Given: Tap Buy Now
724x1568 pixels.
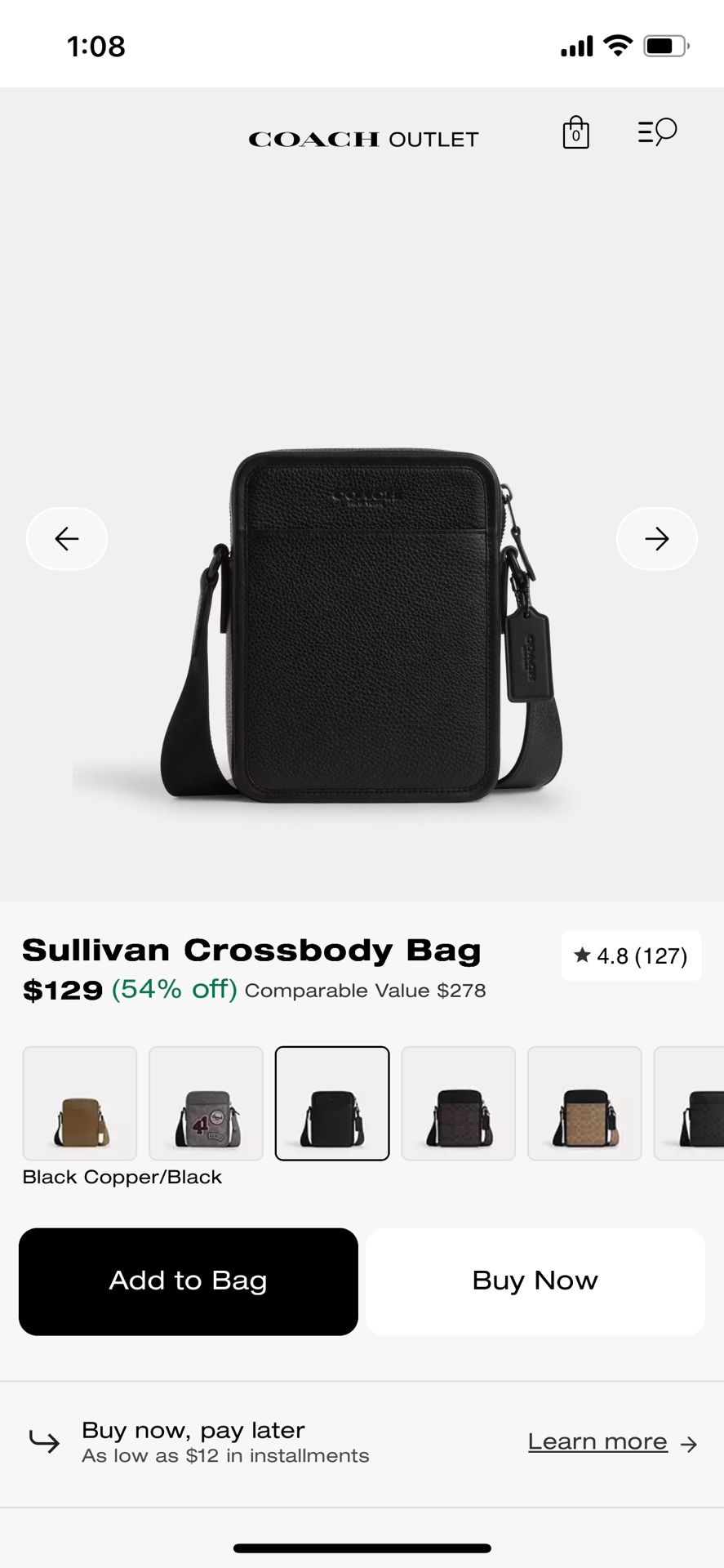Looking at the screenshot, I should [535, 1281].
